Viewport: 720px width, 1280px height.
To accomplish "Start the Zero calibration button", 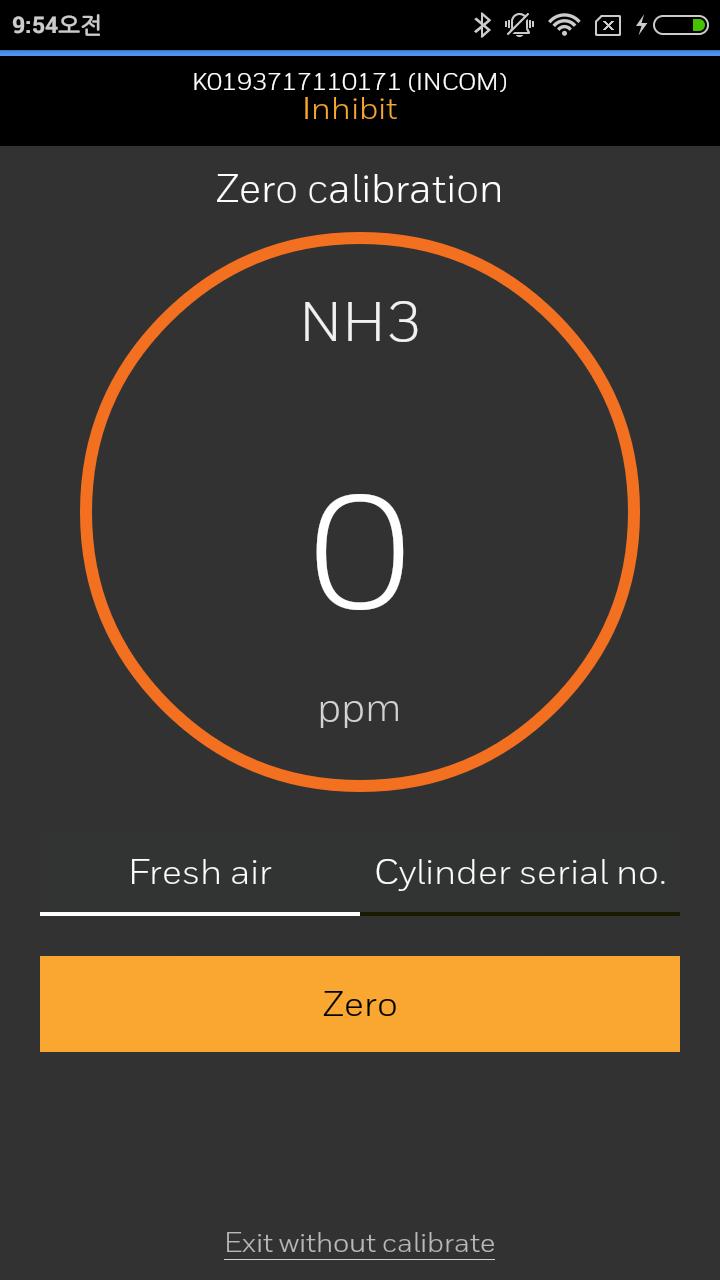I will click(x=360, y=1004).
